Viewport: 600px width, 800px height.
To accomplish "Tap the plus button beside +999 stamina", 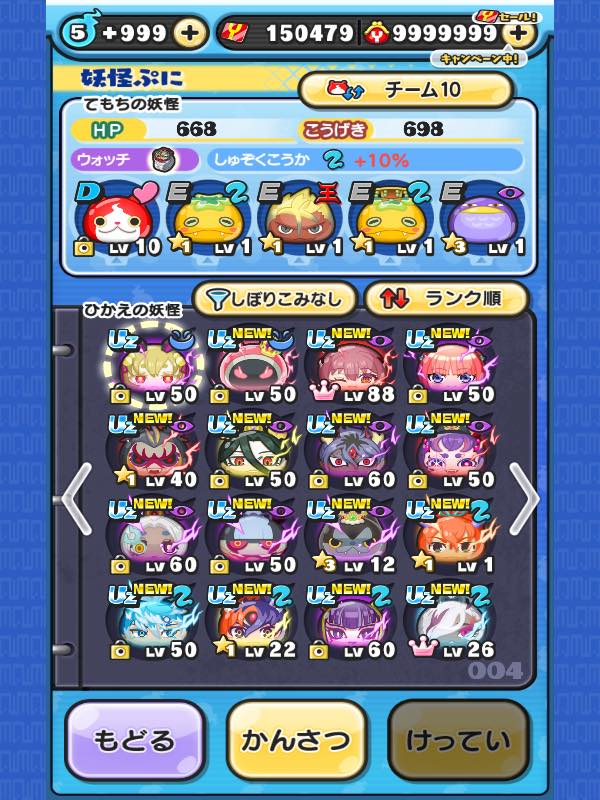I will 190,33.
